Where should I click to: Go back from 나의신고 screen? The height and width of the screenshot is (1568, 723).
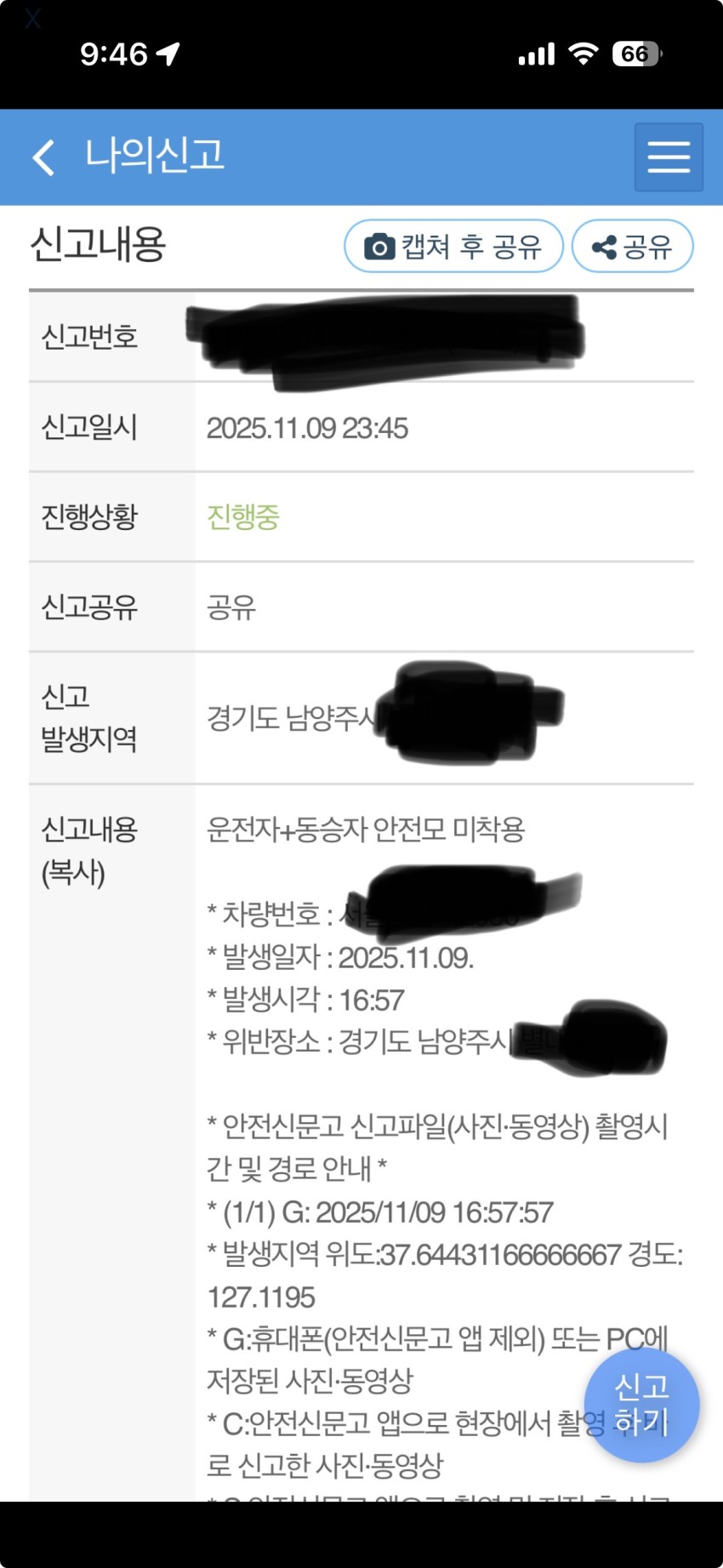click(x=44, y=157)
